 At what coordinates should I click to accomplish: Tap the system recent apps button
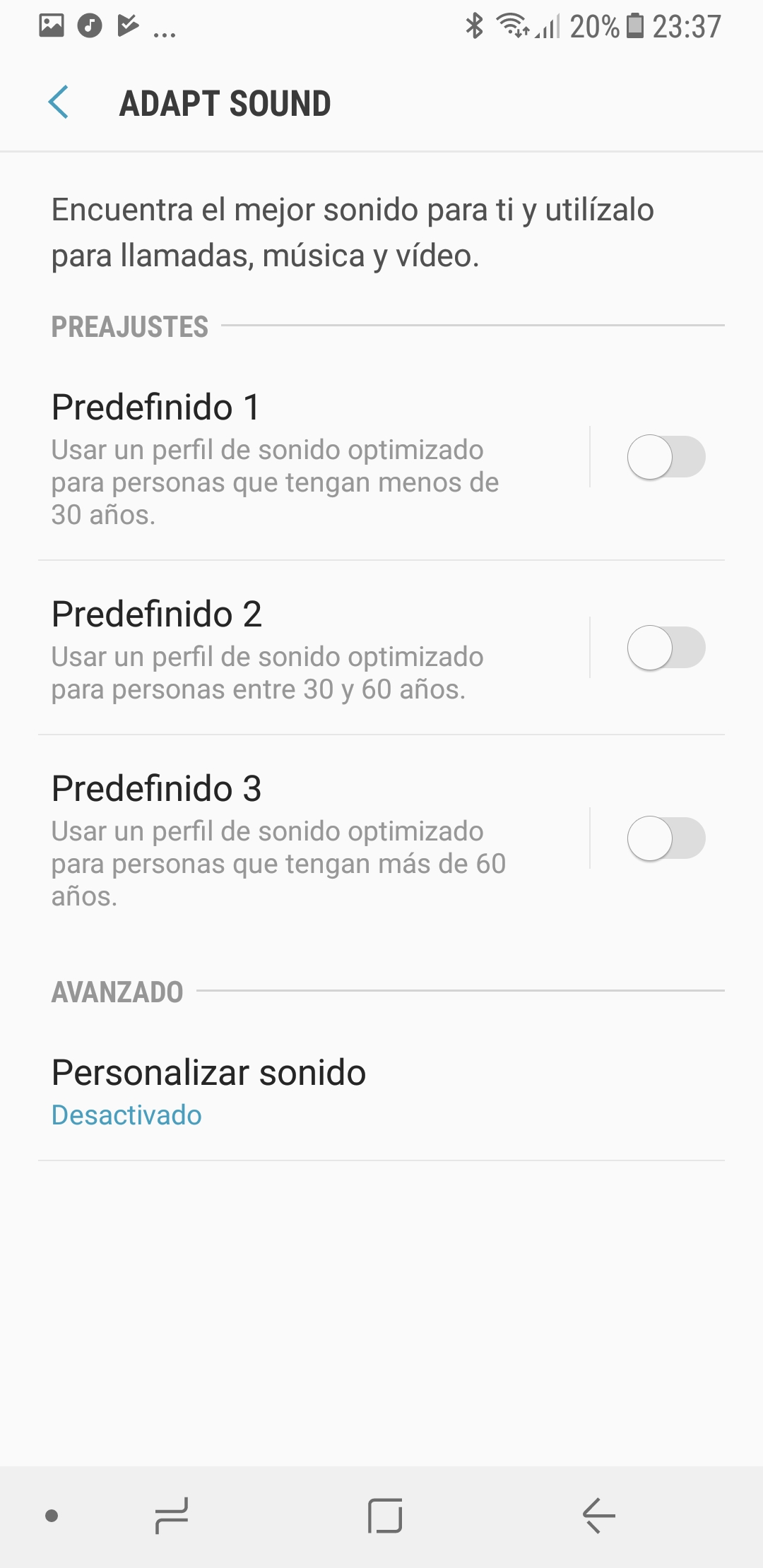[x=172, y=1516]
